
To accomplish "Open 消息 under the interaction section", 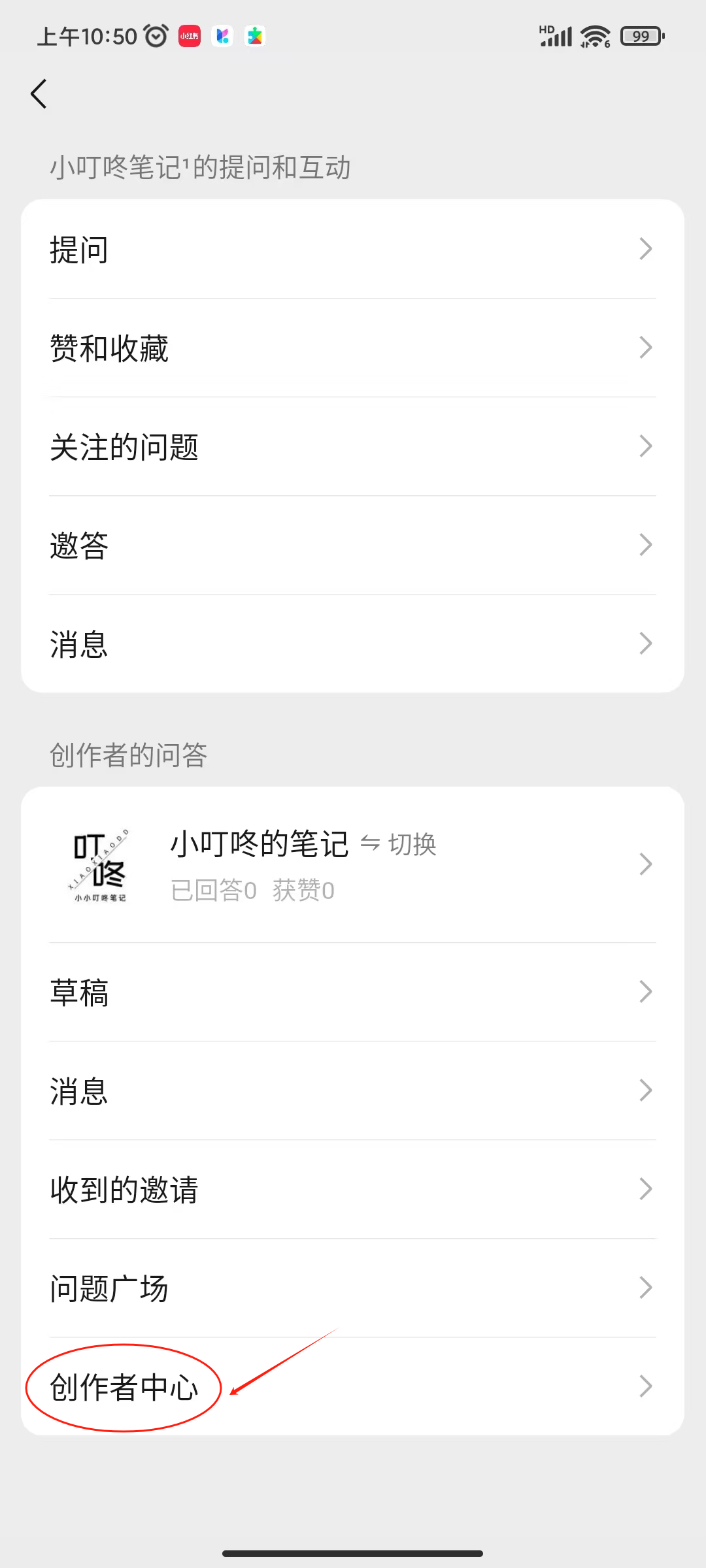I will coord(78,644).
